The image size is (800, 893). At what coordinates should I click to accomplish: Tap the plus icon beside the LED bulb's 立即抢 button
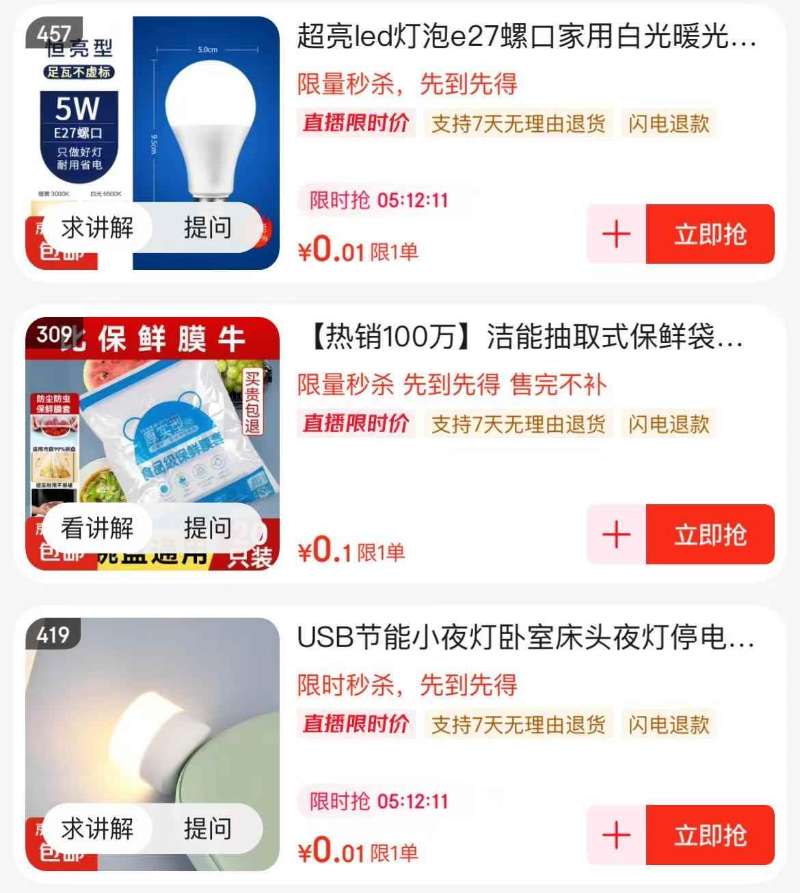click(x=614, y=233)
